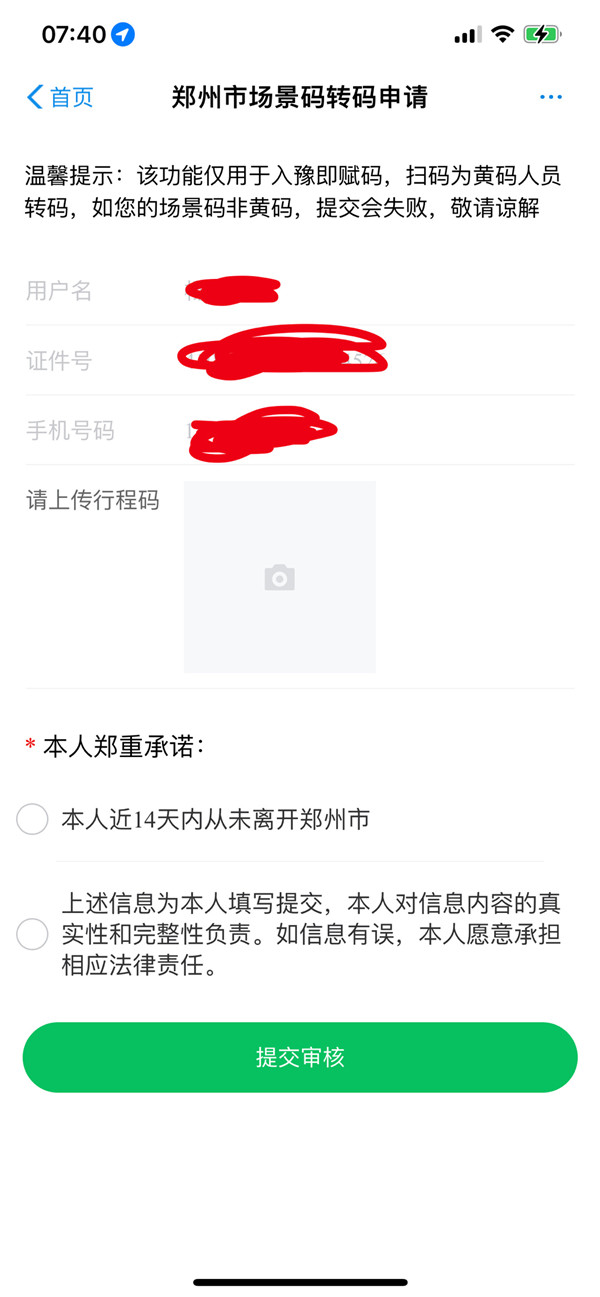
Task: Open the three-dot more options menu
Action: pyautogui.click(x=551, y=97)
